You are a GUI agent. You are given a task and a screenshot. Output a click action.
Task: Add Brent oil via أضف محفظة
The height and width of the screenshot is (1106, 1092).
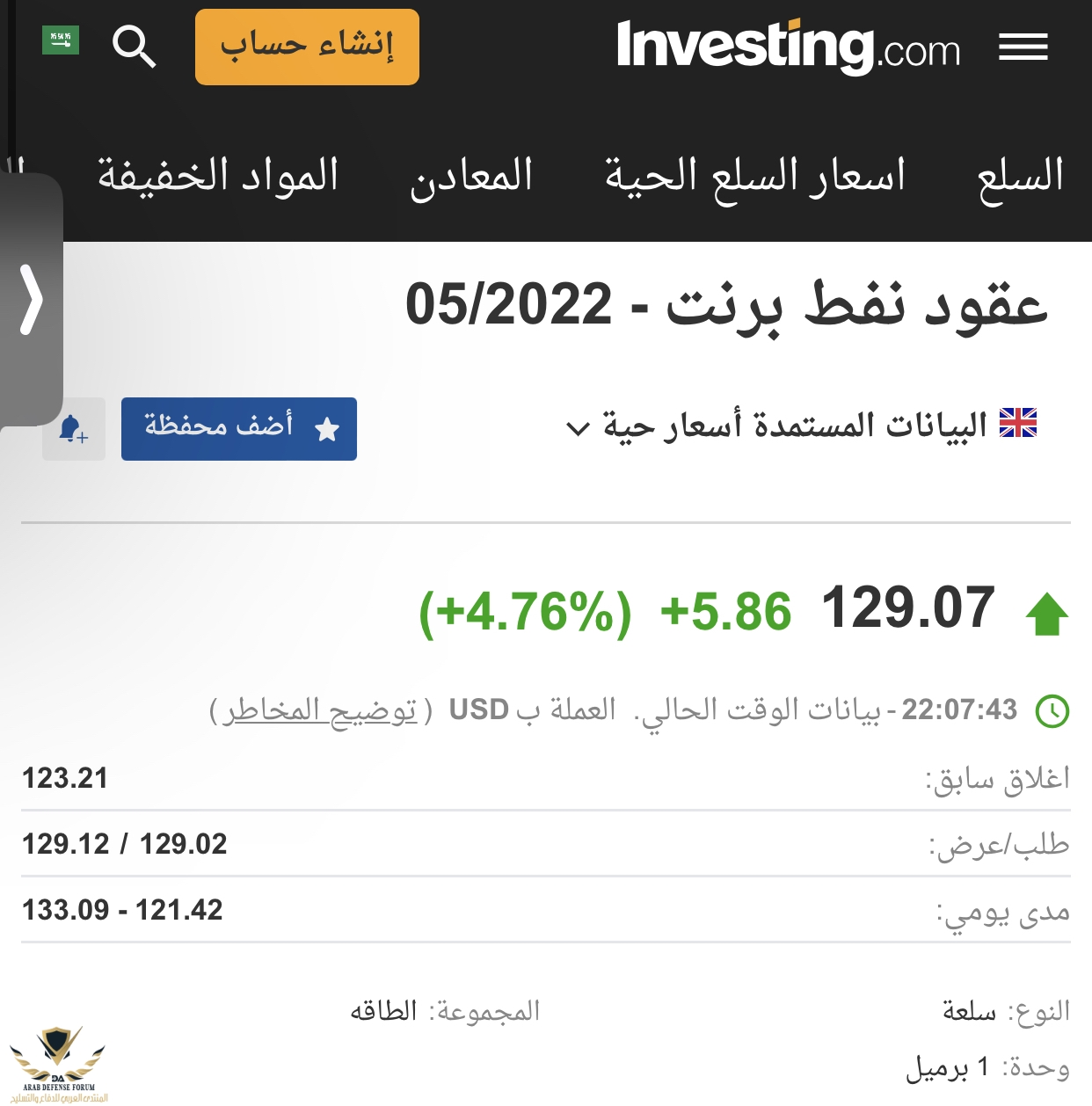point(239,428)
